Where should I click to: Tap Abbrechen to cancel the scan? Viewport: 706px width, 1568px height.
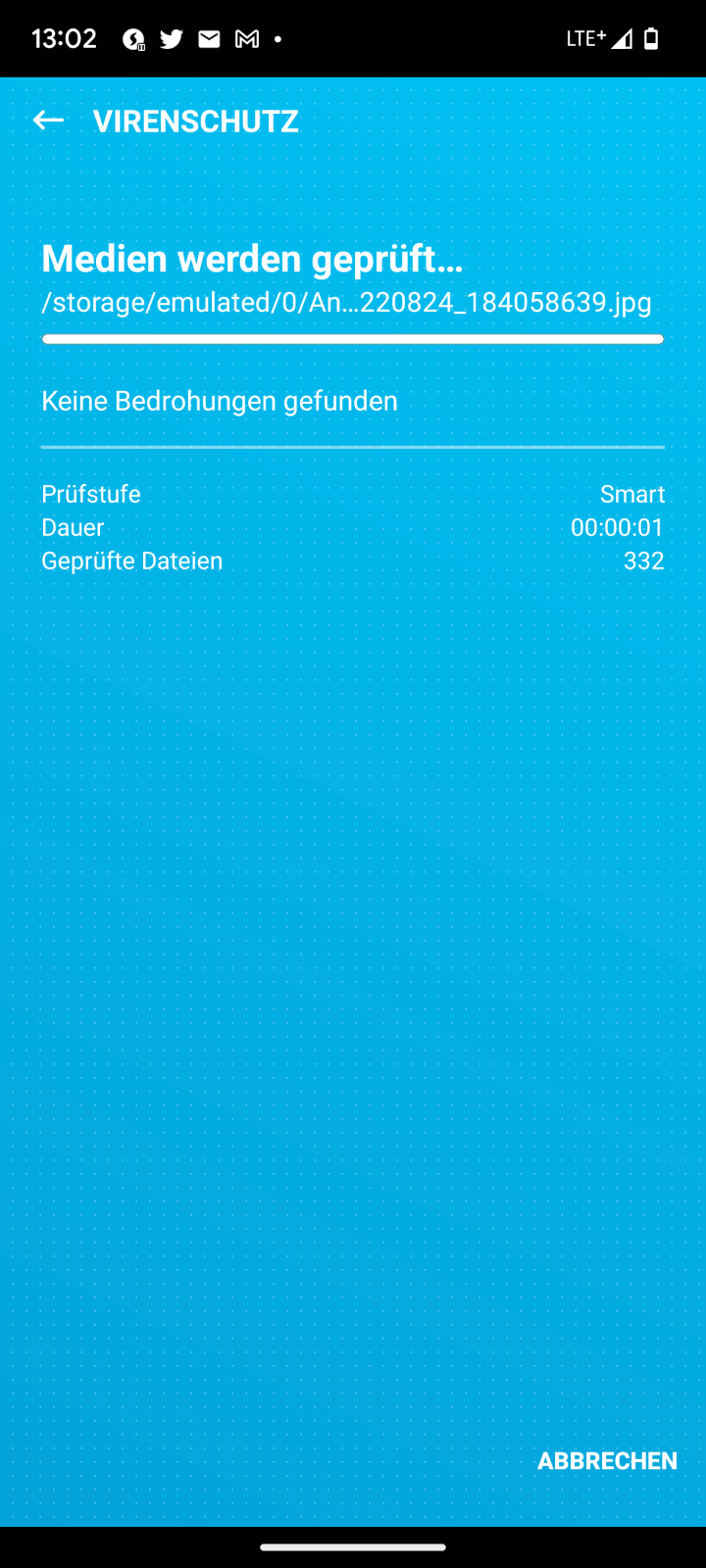pos(607,1460)
